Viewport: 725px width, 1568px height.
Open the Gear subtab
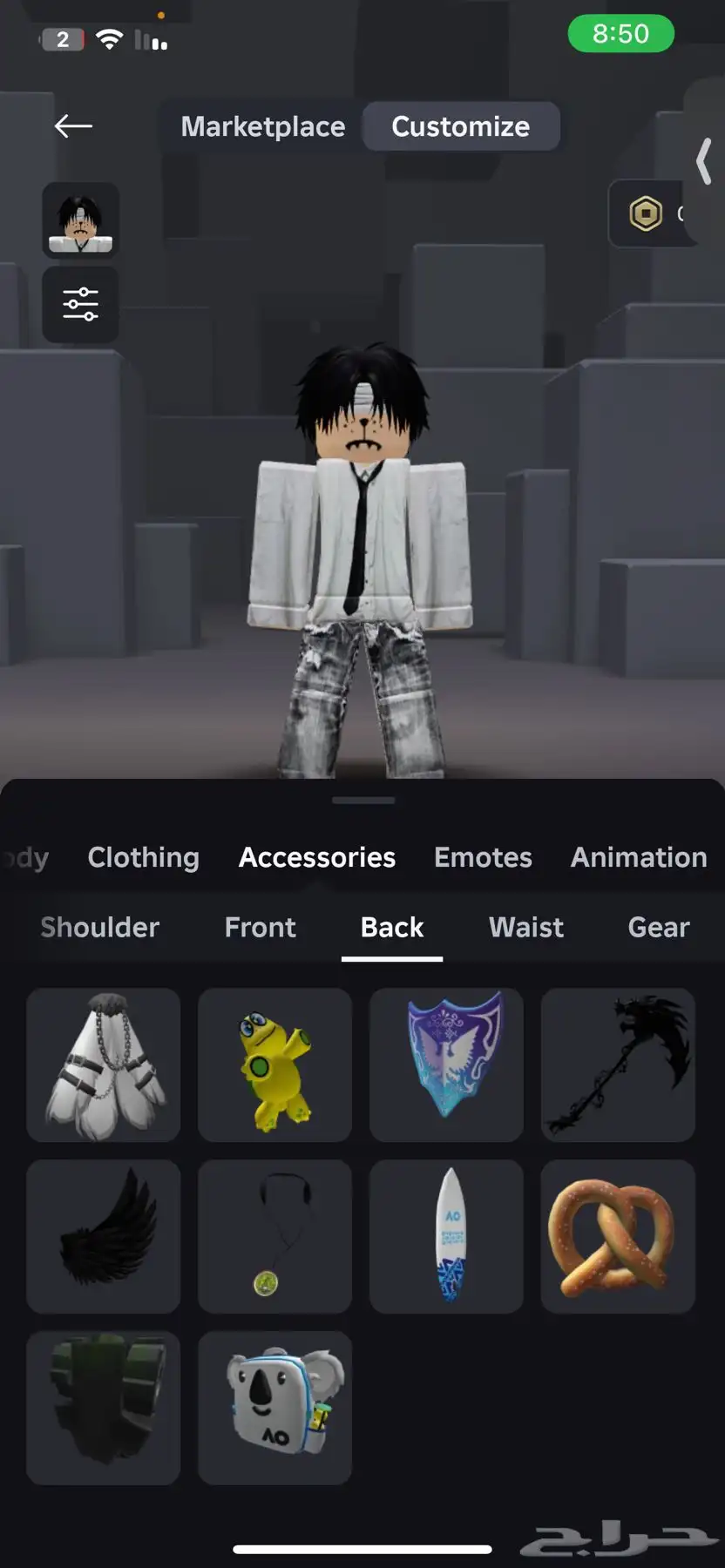pyautogui.click(x=658, y=927)
